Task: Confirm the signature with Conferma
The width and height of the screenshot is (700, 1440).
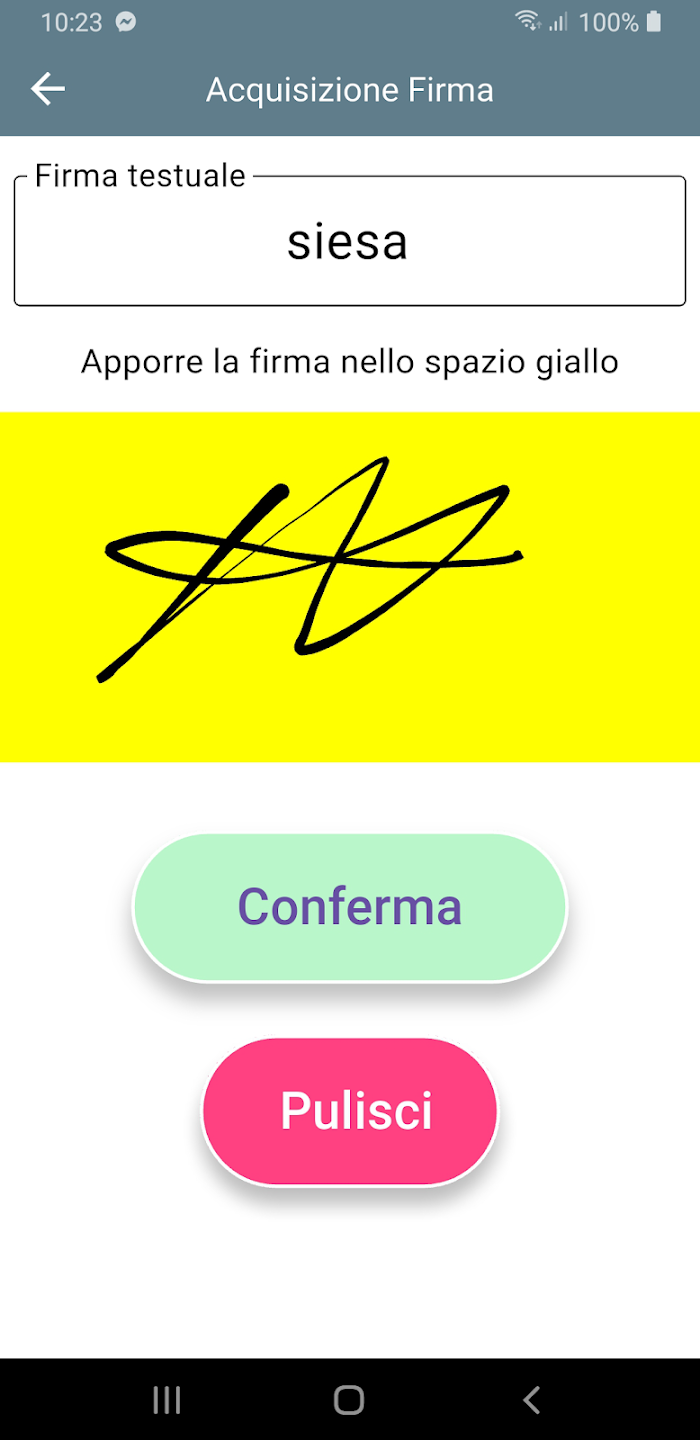Action: point(349,907)
